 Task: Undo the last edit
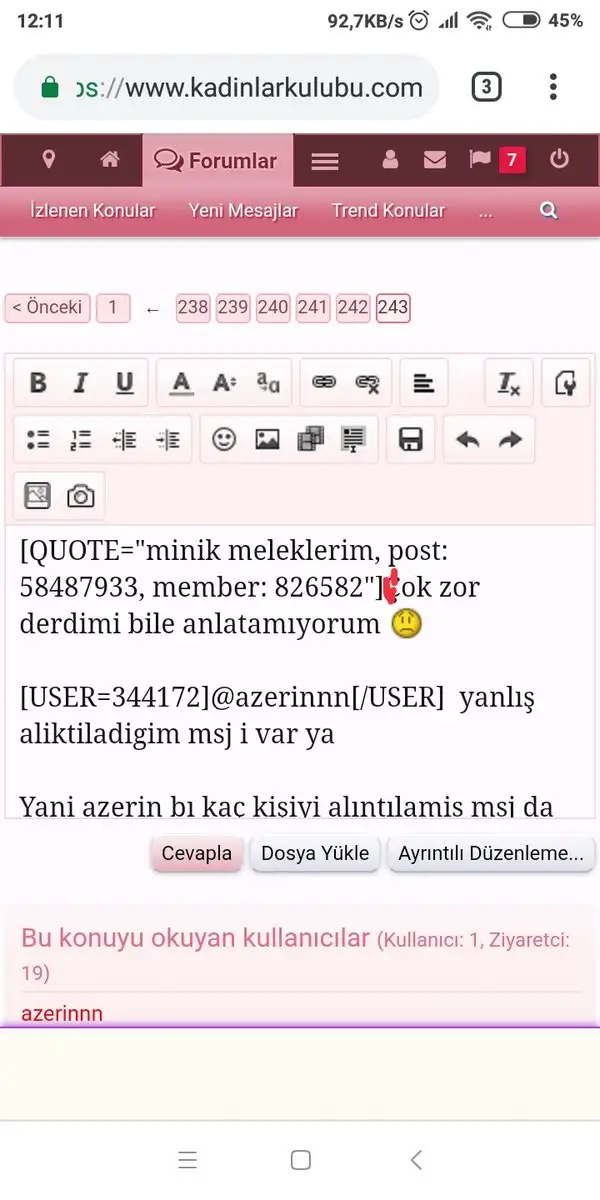pyautogui.click(x=468, y=439)
